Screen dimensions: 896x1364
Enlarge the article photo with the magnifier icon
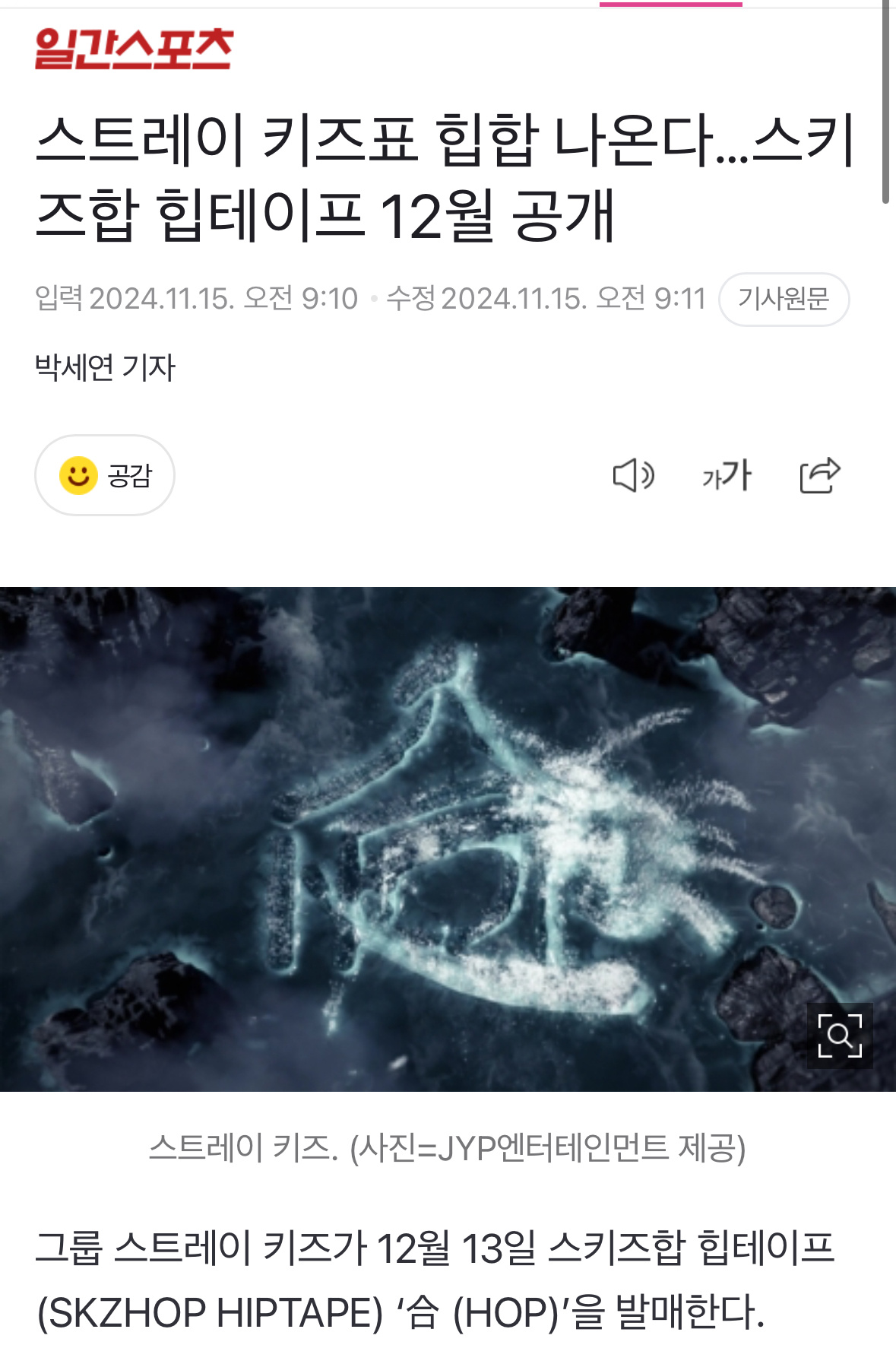(x=839, y=1035)
